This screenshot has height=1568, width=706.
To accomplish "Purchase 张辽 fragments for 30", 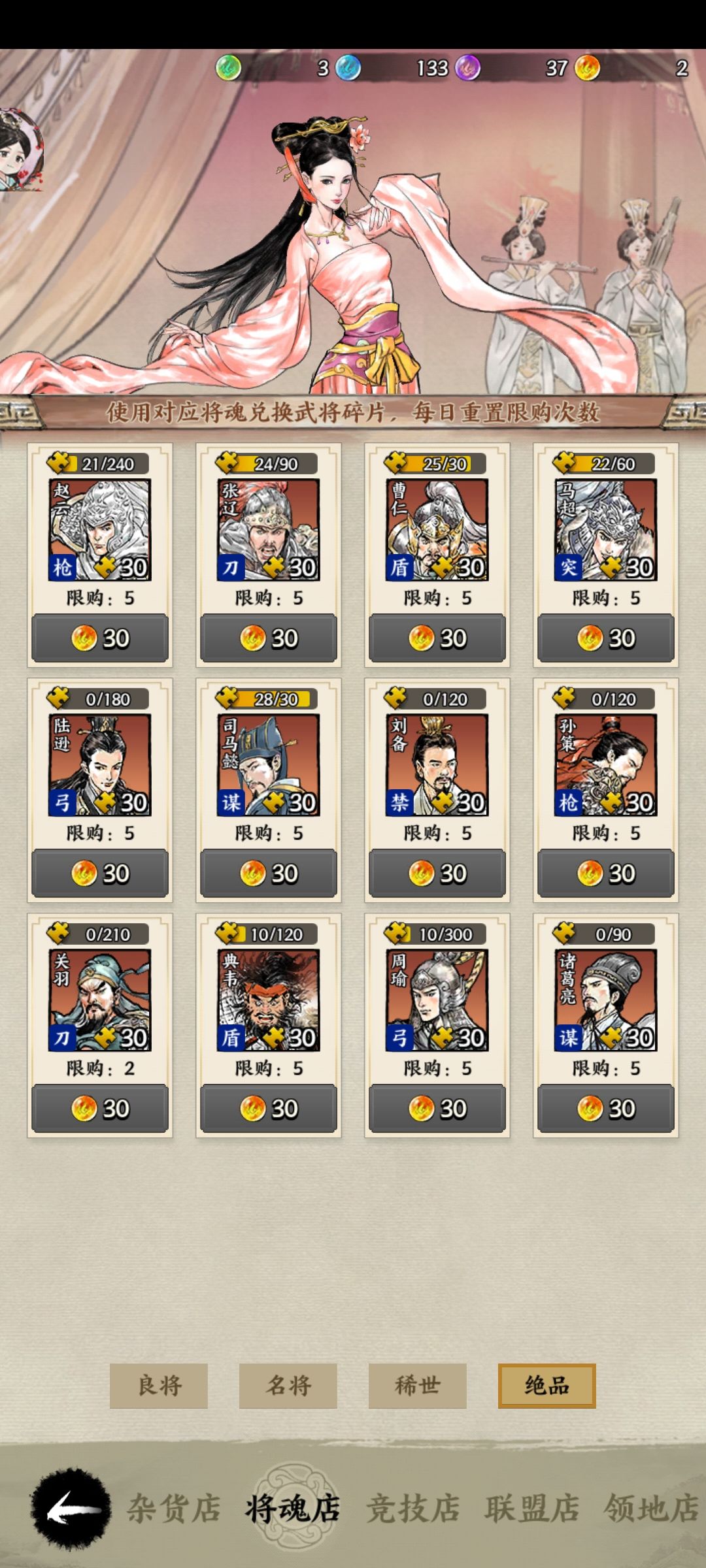I will point(269,638).
